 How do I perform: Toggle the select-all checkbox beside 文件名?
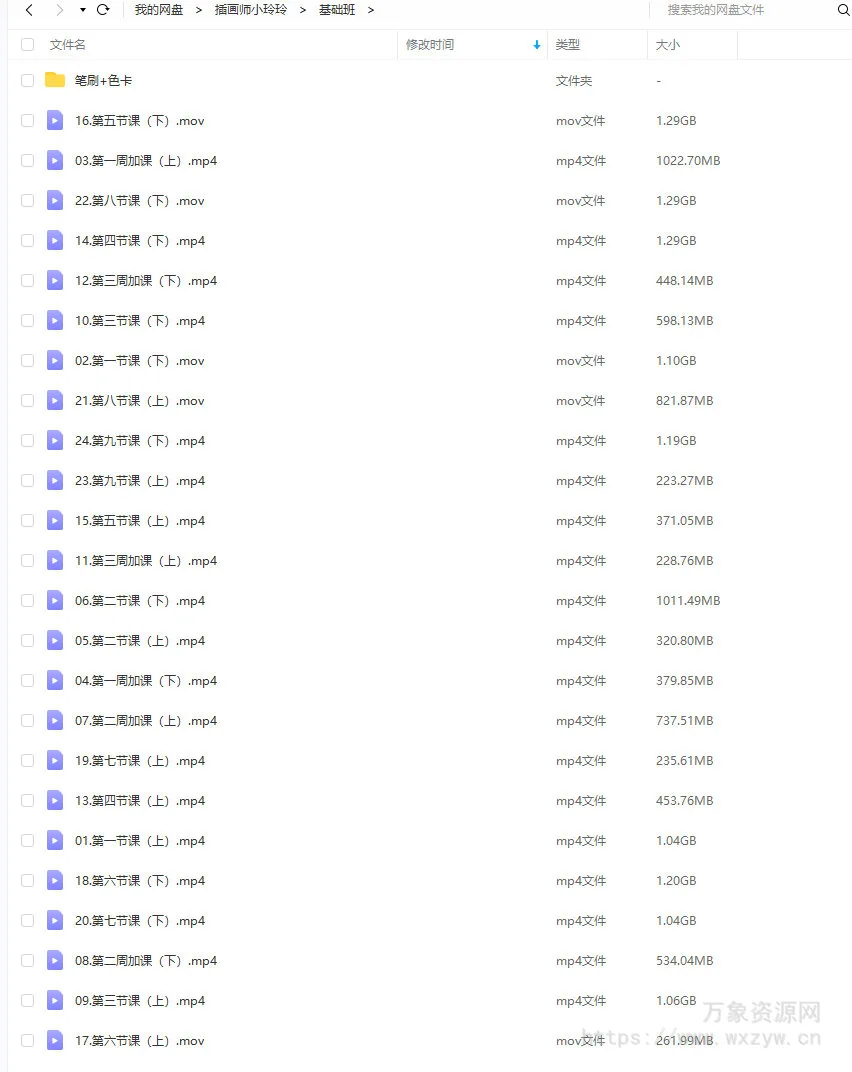click(x=27, y=45)
